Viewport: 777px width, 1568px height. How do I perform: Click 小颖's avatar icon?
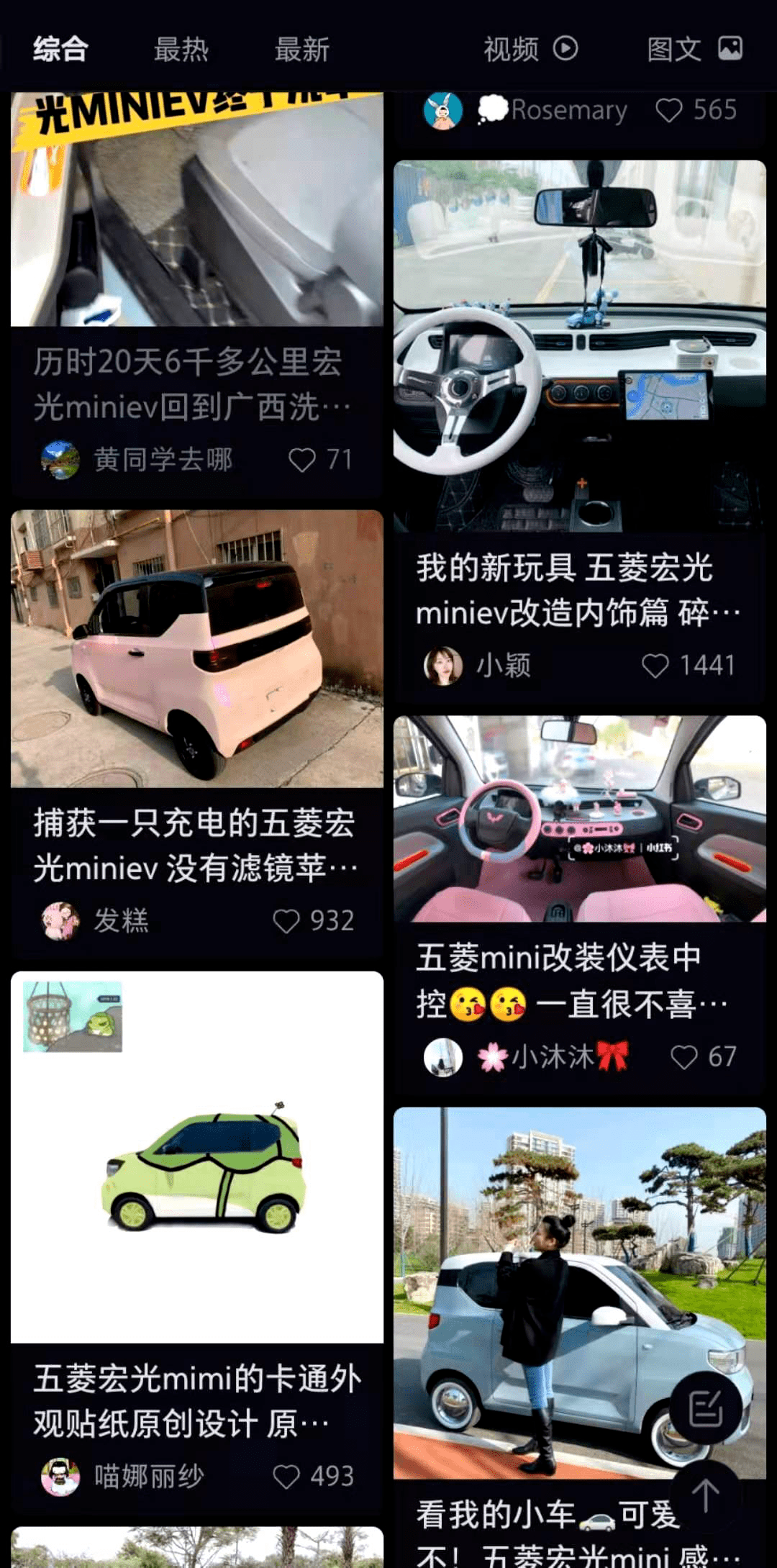(444, 666)
